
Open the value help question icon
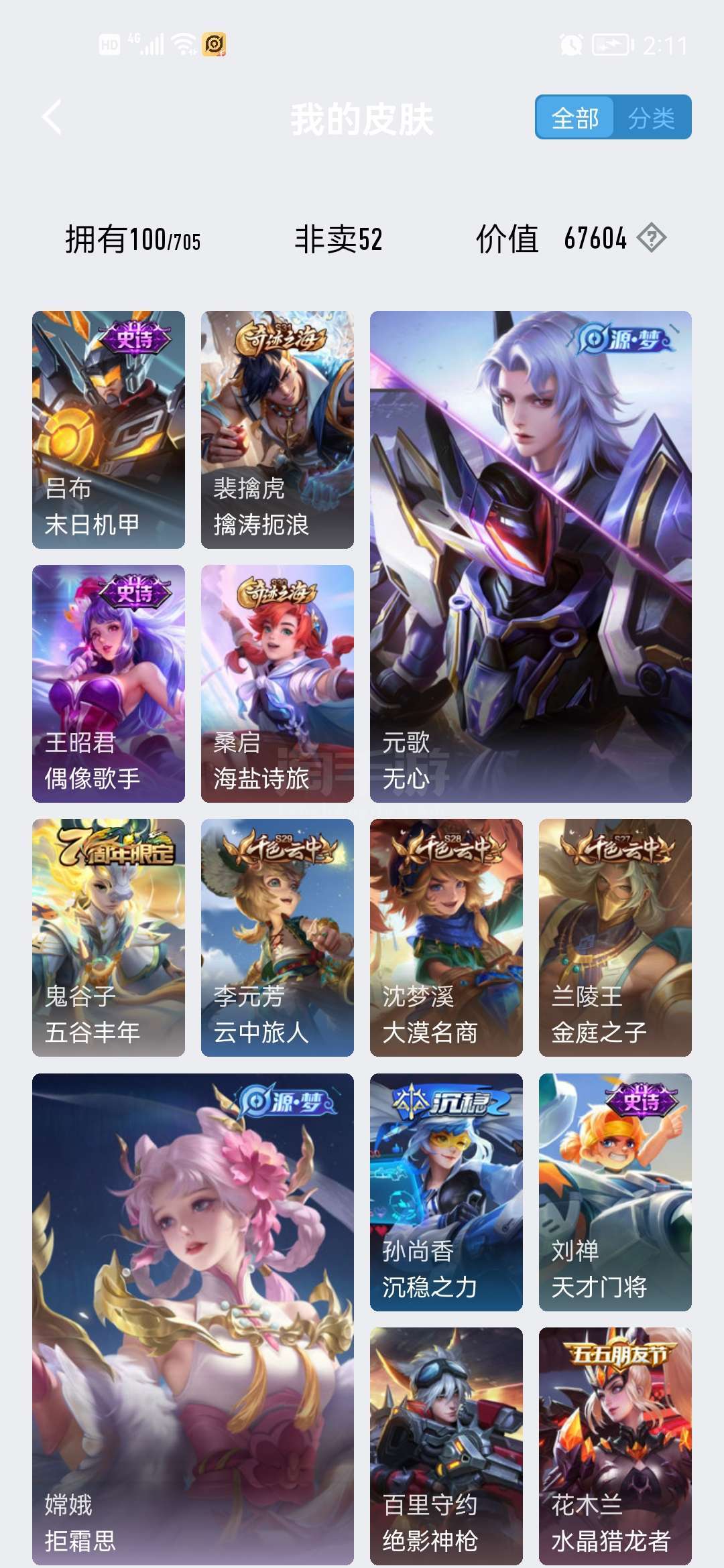coord(652,238)
